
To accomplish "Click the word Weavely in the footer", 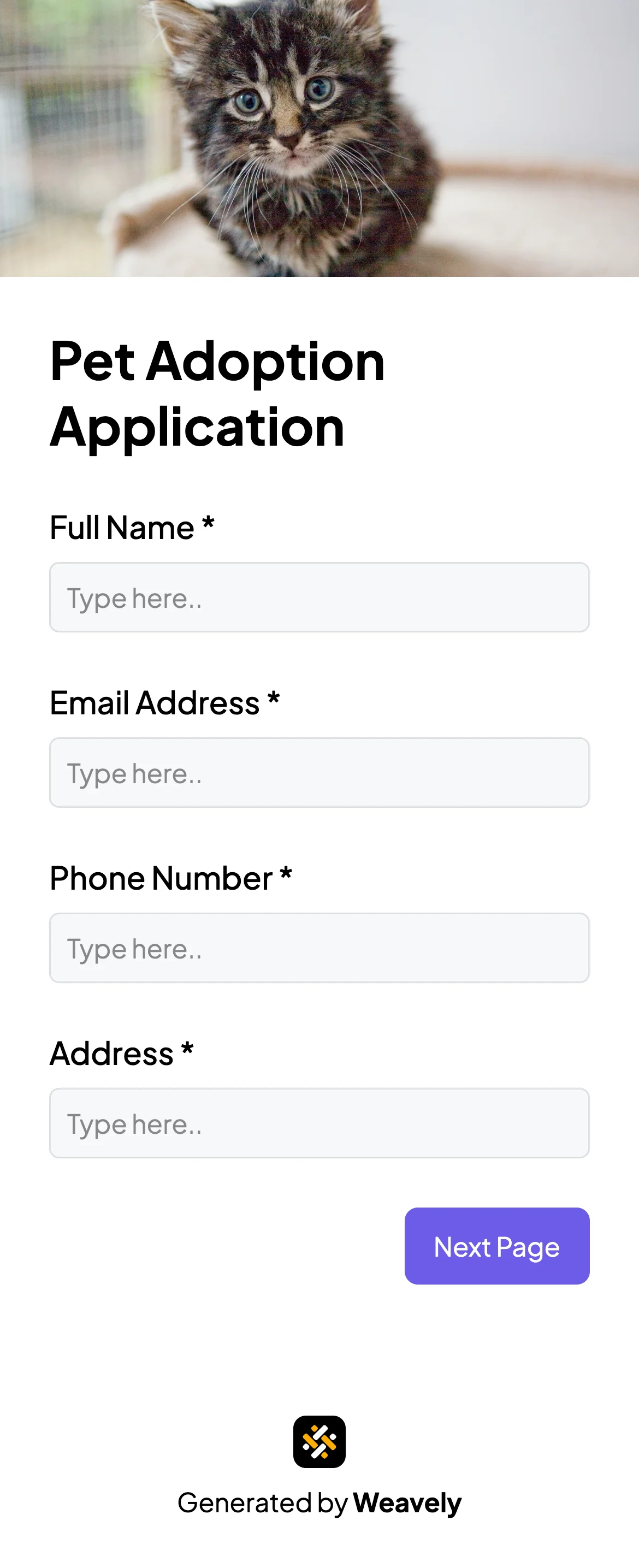I will pyautogui.click(x=406, y=1502).
